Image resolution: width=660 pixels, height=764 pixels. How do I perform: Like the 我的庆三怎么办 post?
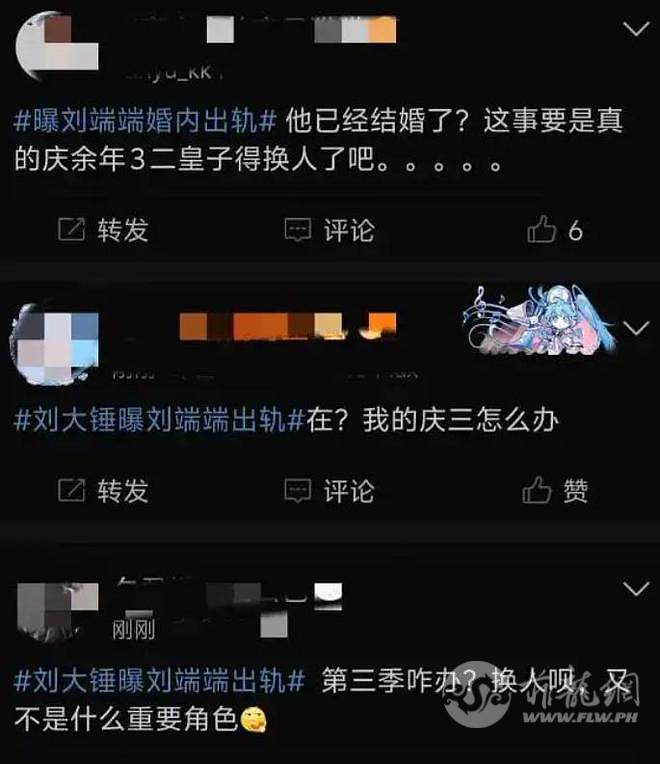point(555,491)
